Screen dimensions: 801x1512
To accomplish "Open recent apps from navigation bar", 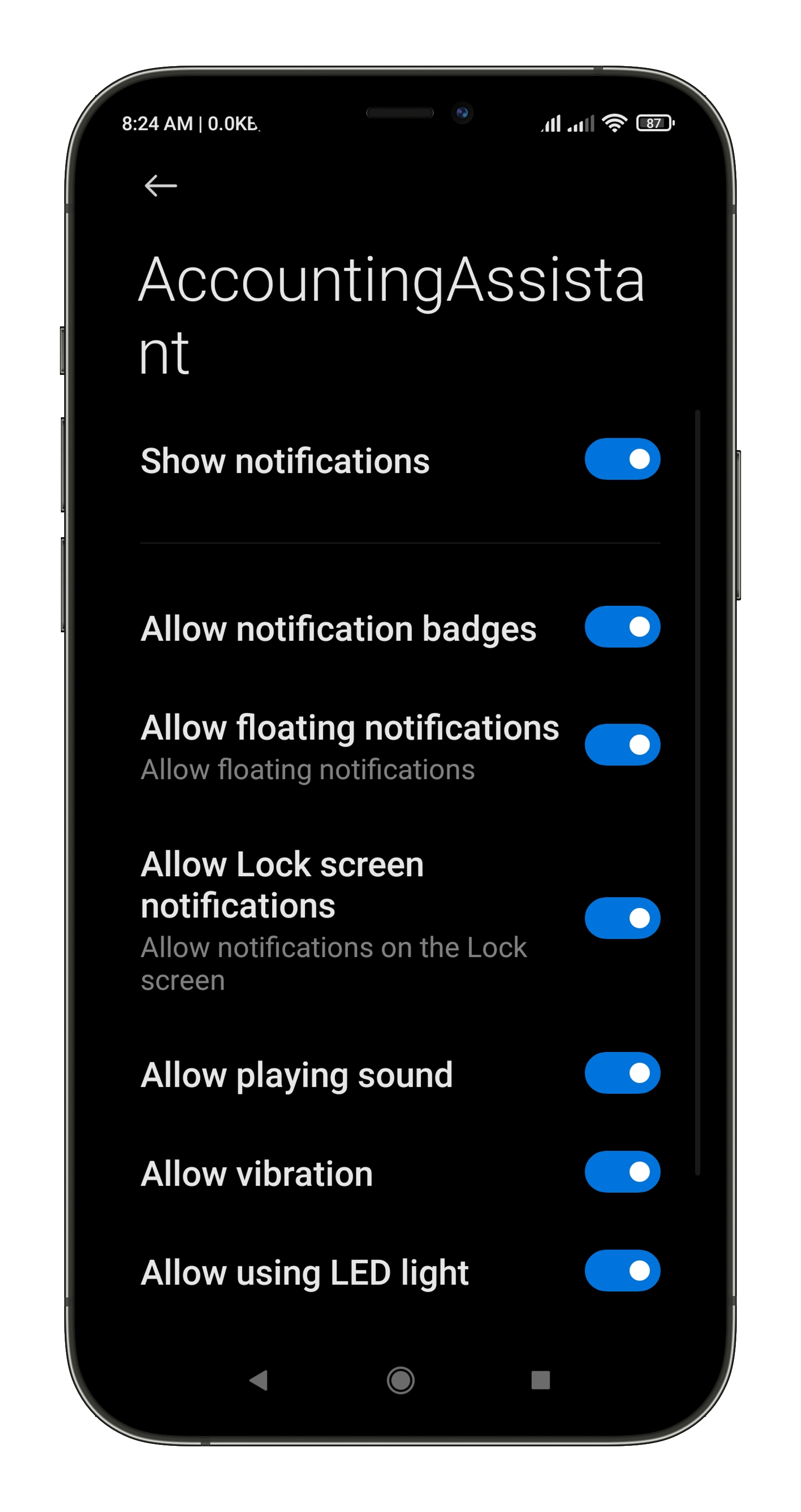I will (540, 1380).
